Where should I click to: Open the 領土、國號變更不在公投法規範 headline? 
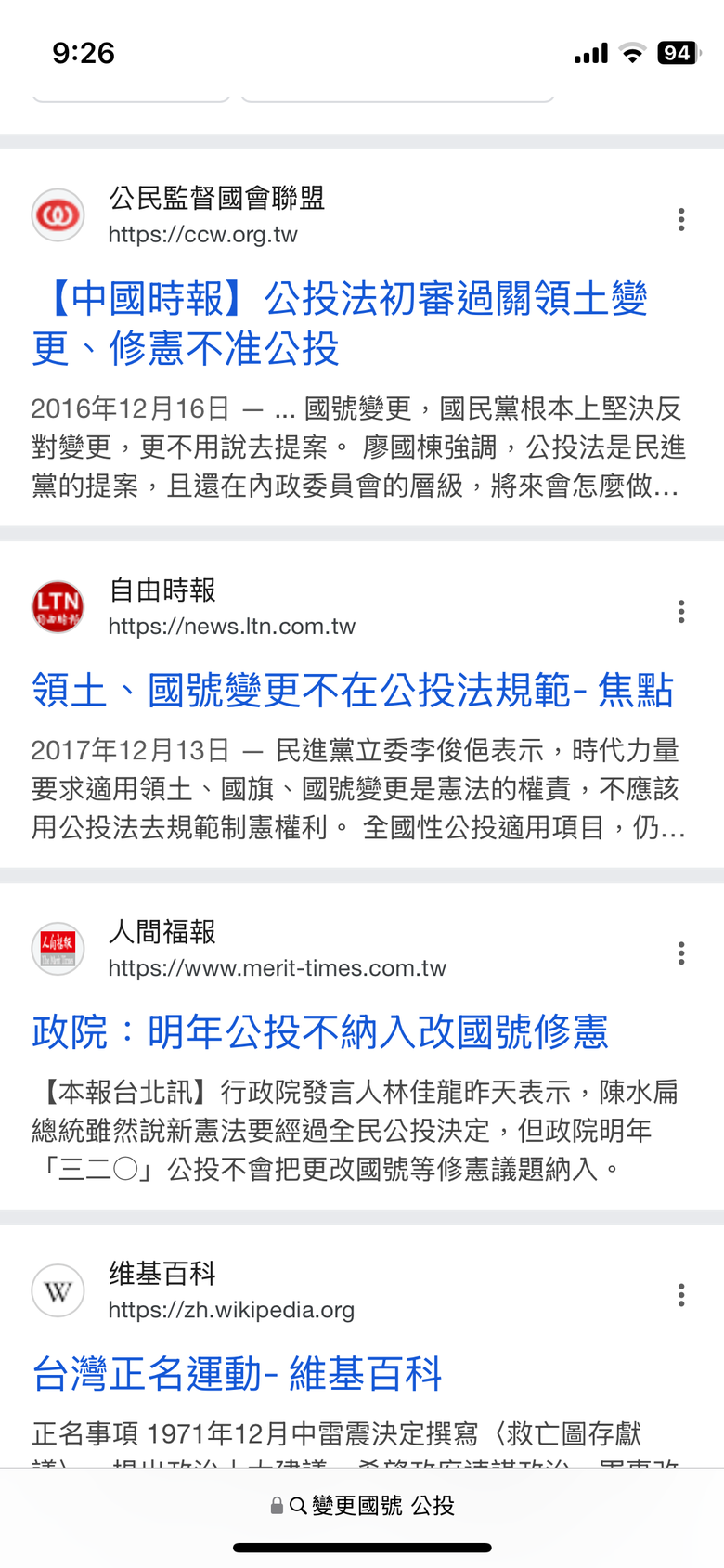tap(353, 691)
